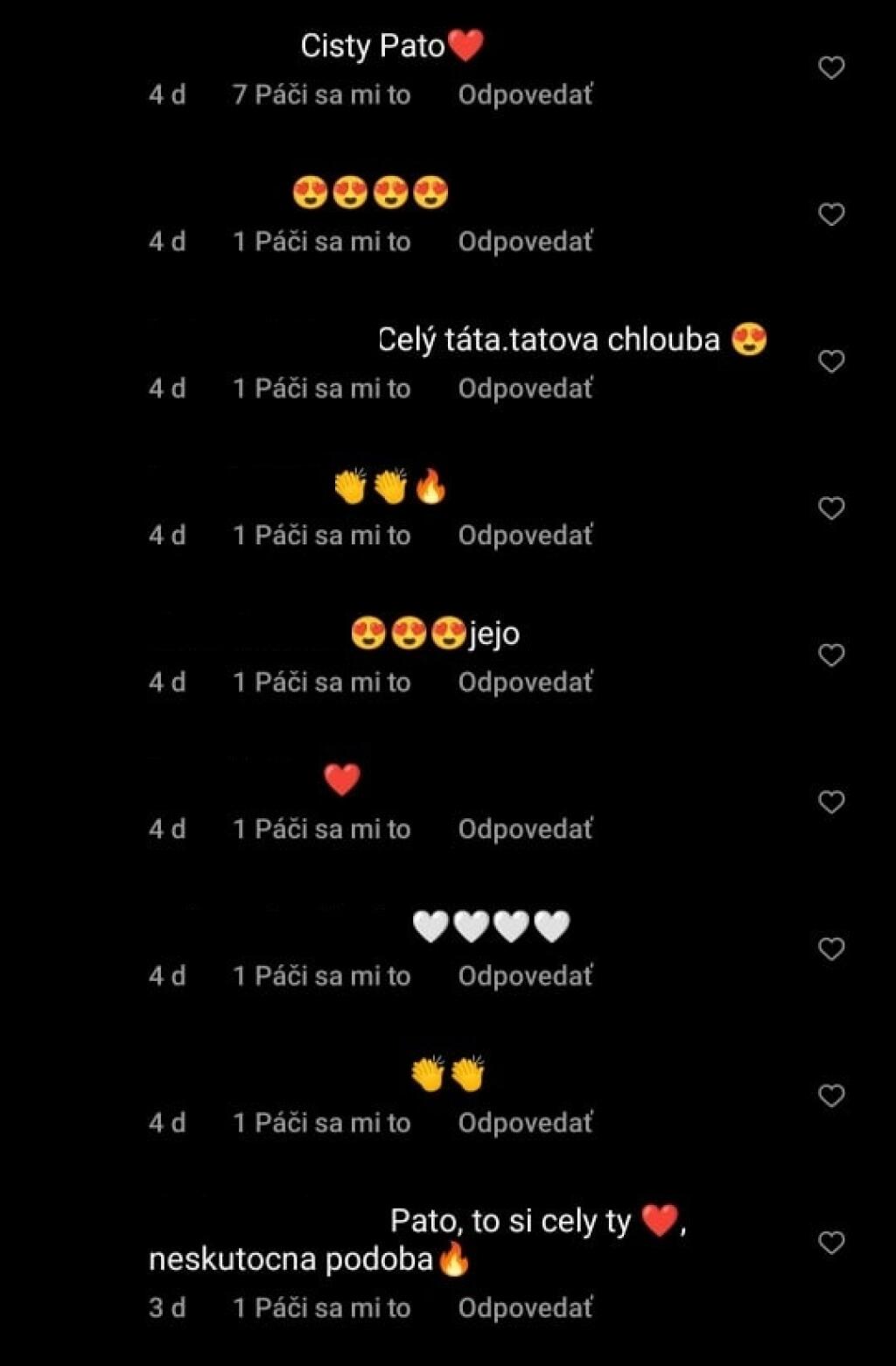Image resolution: width=896 pixels, height=1366 pixels.
Task: Reply to the clapping hands and fire comment
Action: 525,536
